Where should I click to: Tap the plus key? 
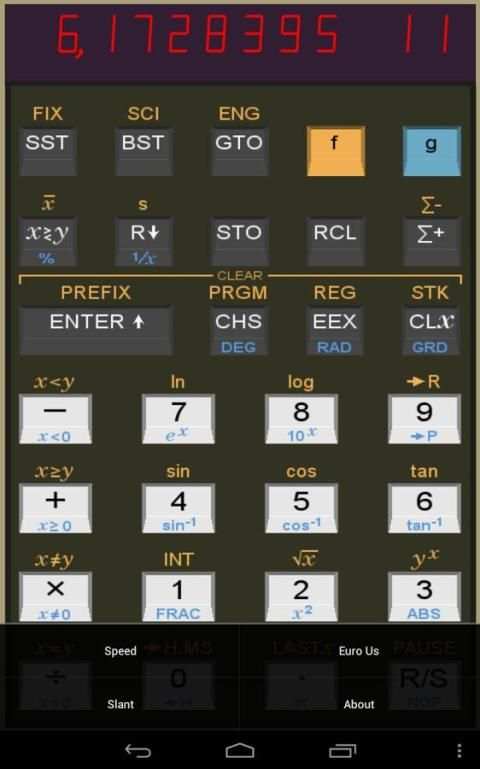(x=55, y=509)
